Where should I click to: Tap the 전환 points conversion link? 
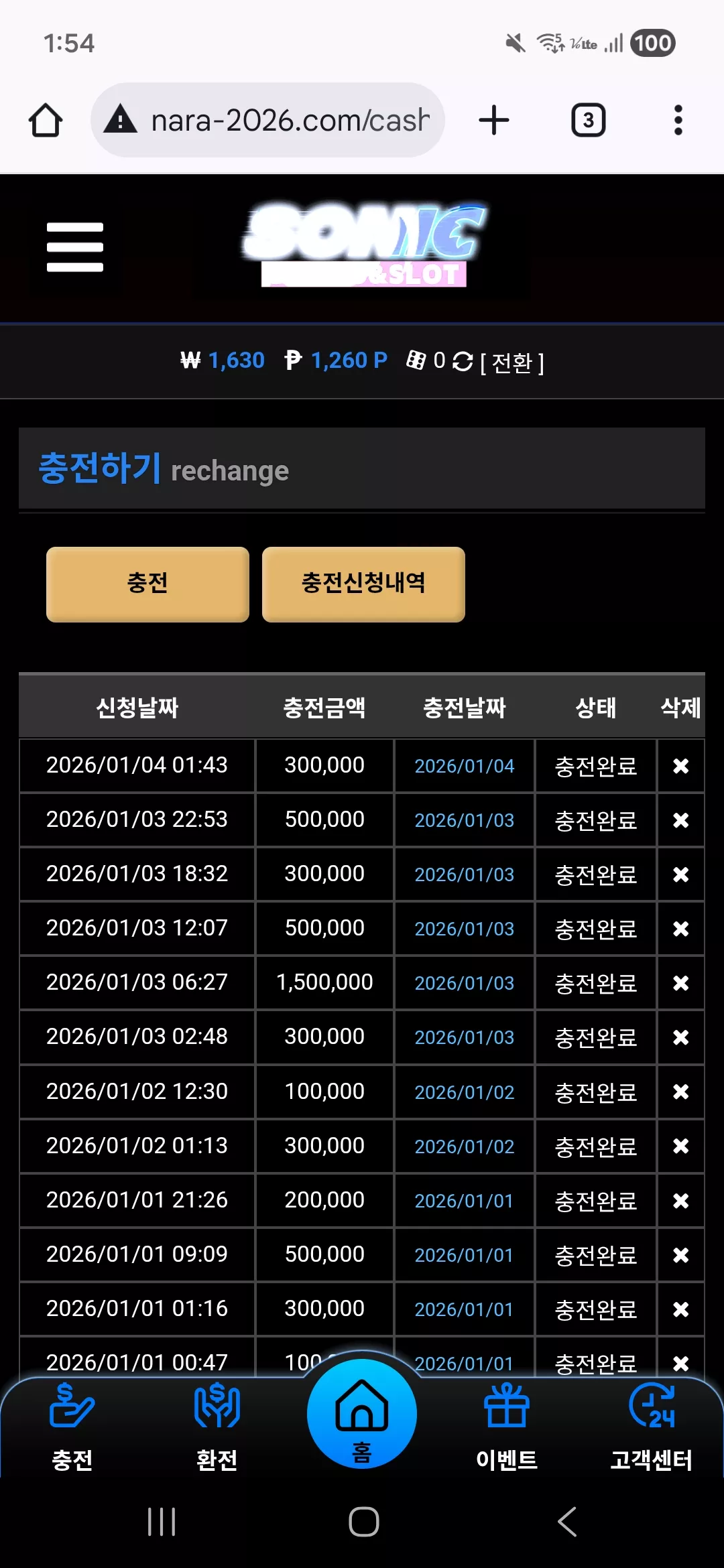pos(512,363)
